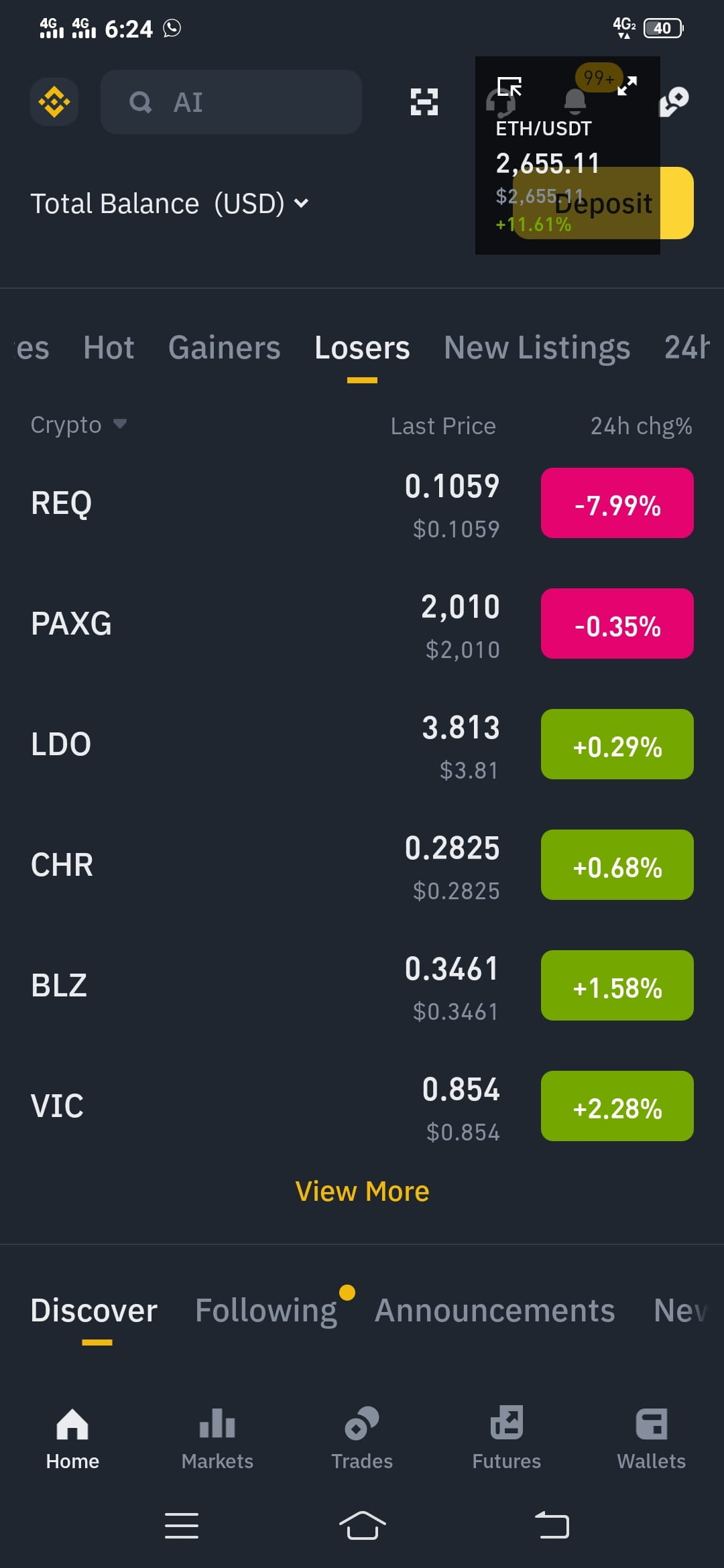
Task: Tap the Binance logo profile icon
Action: point(54,102)
